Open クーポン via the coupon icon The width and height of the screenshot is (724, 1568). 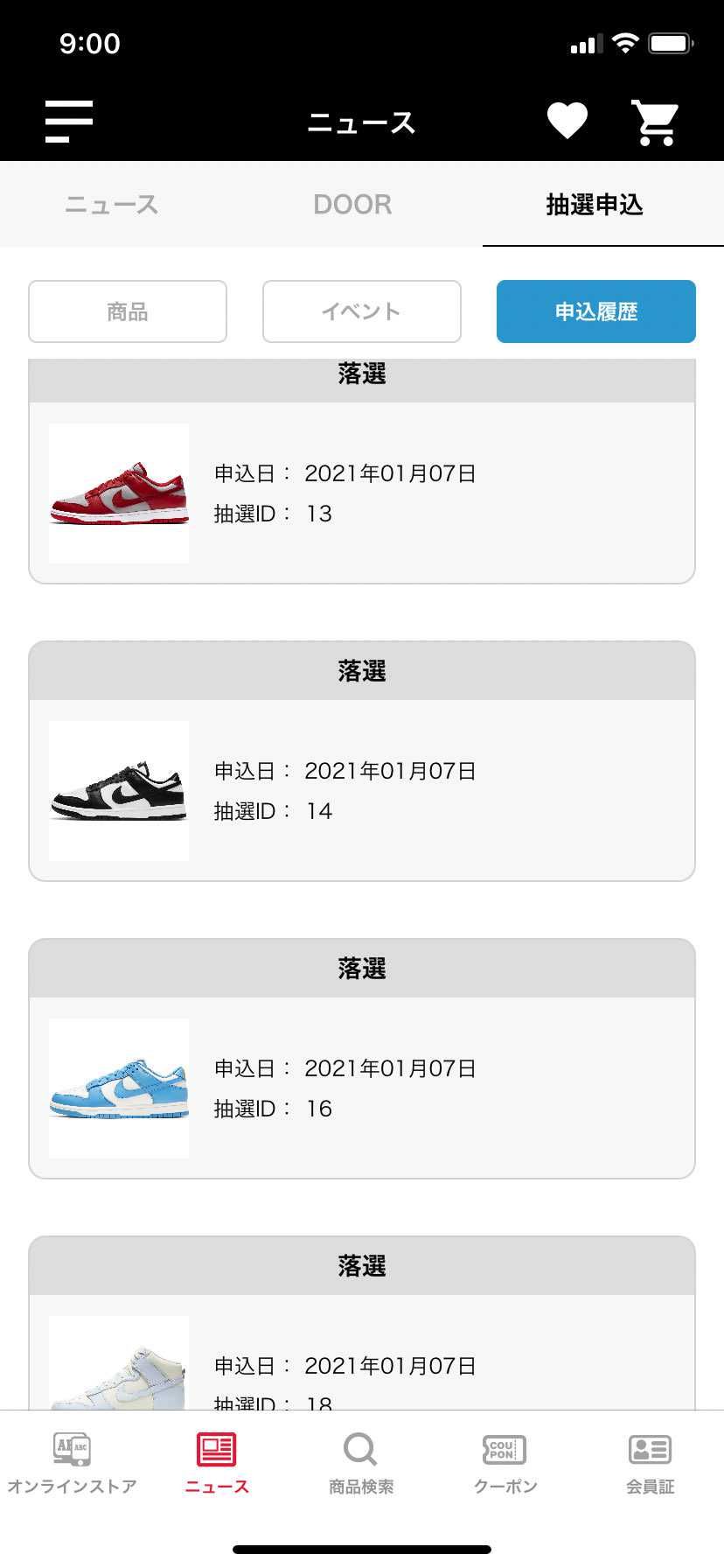point(505,1457)
